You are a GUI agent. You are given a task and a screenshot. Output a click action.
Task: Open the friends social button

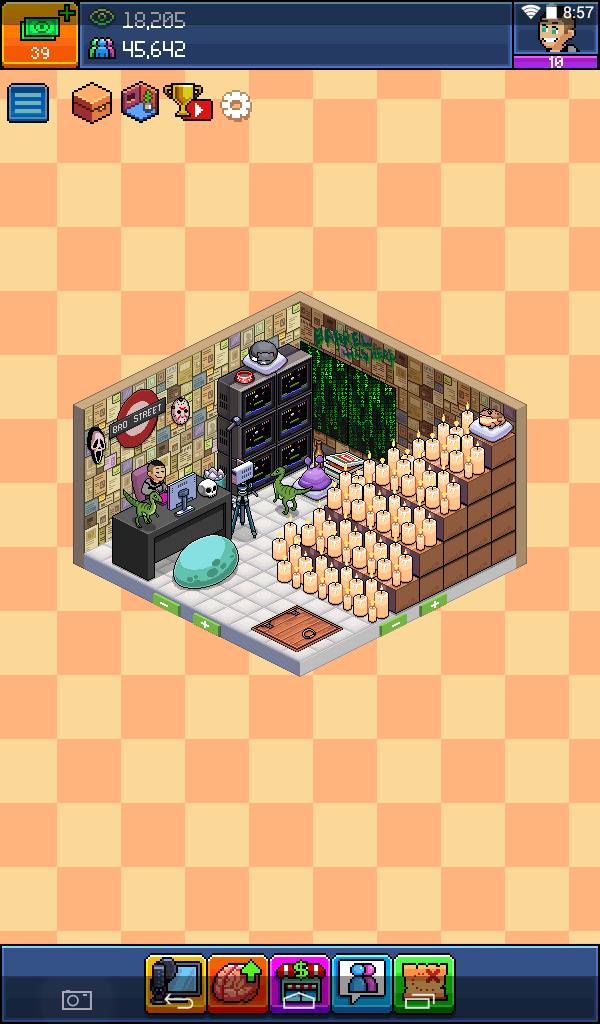361,984
